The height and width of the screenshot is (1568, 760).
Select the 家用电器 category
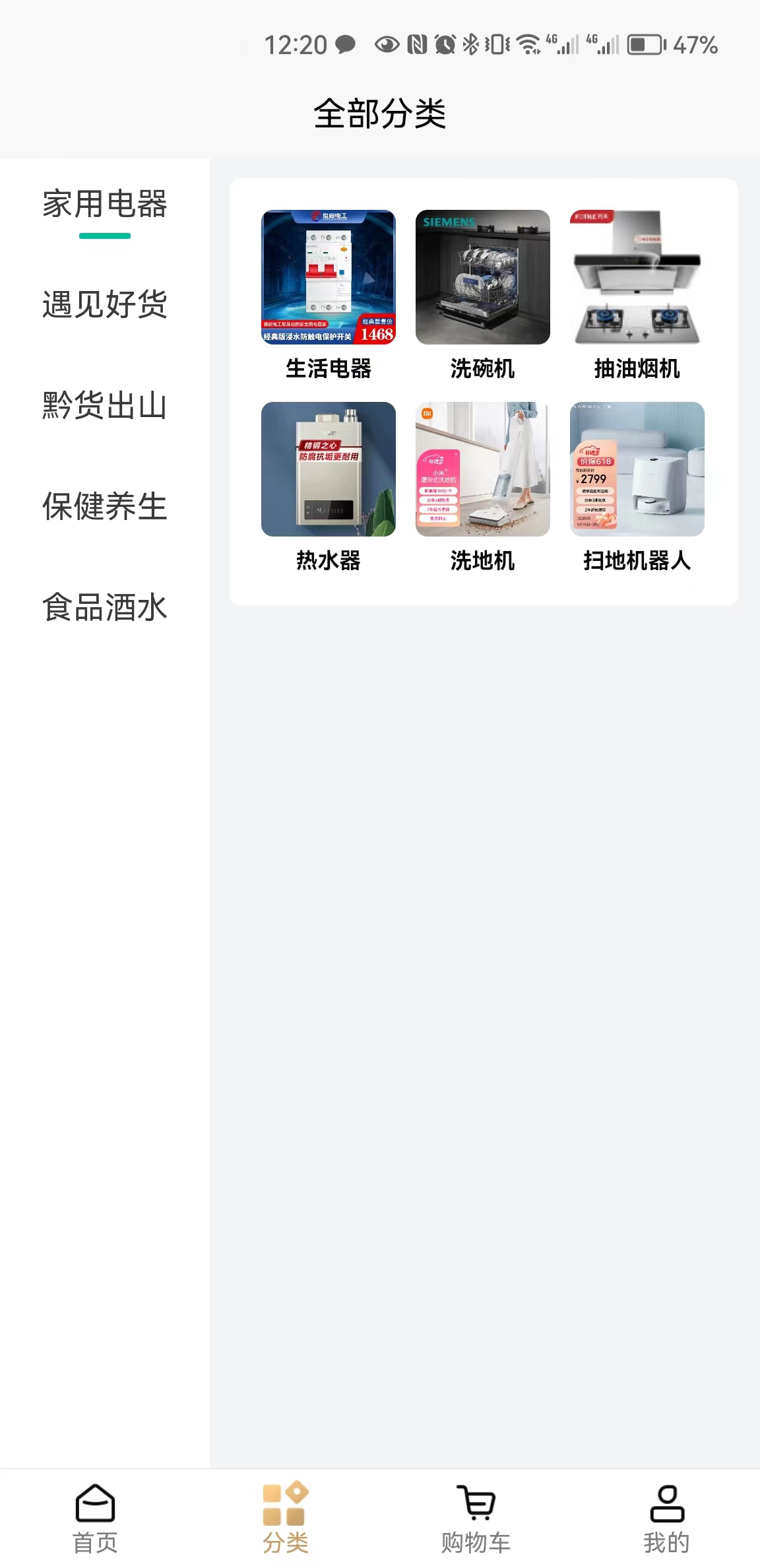coord(105,205)
